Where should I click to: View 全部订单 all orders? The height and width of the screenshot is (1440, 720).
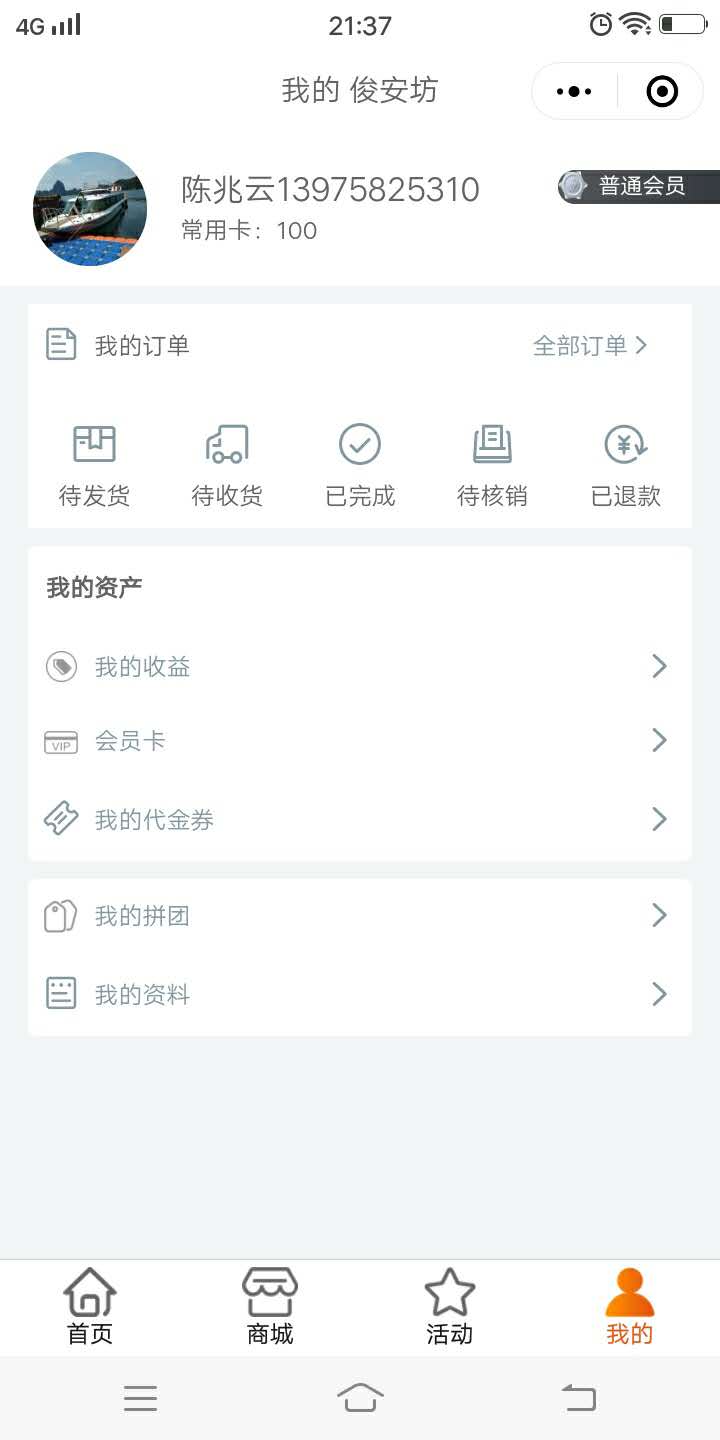[590, 346]
